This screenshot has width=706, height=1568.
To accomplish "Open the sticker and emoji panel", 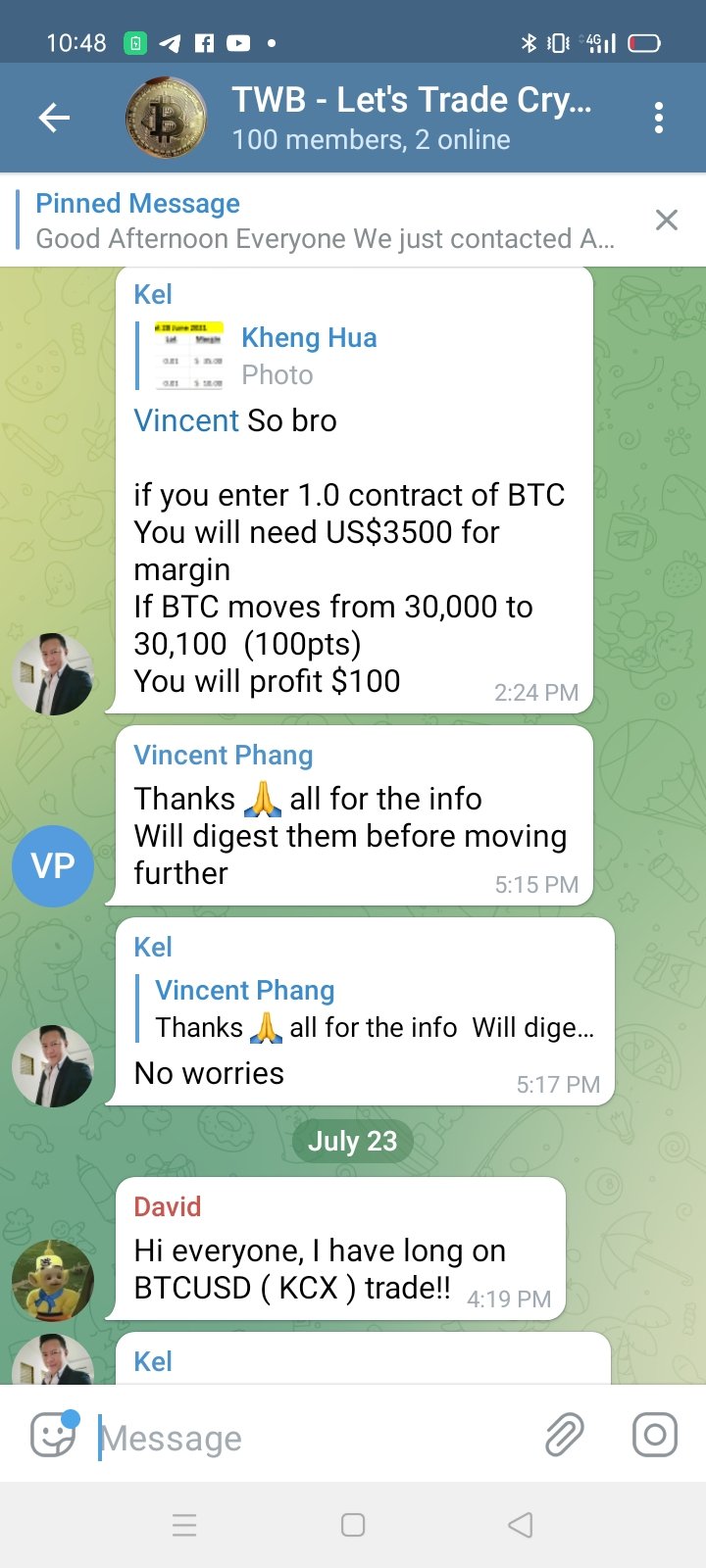I will 53,1437.
